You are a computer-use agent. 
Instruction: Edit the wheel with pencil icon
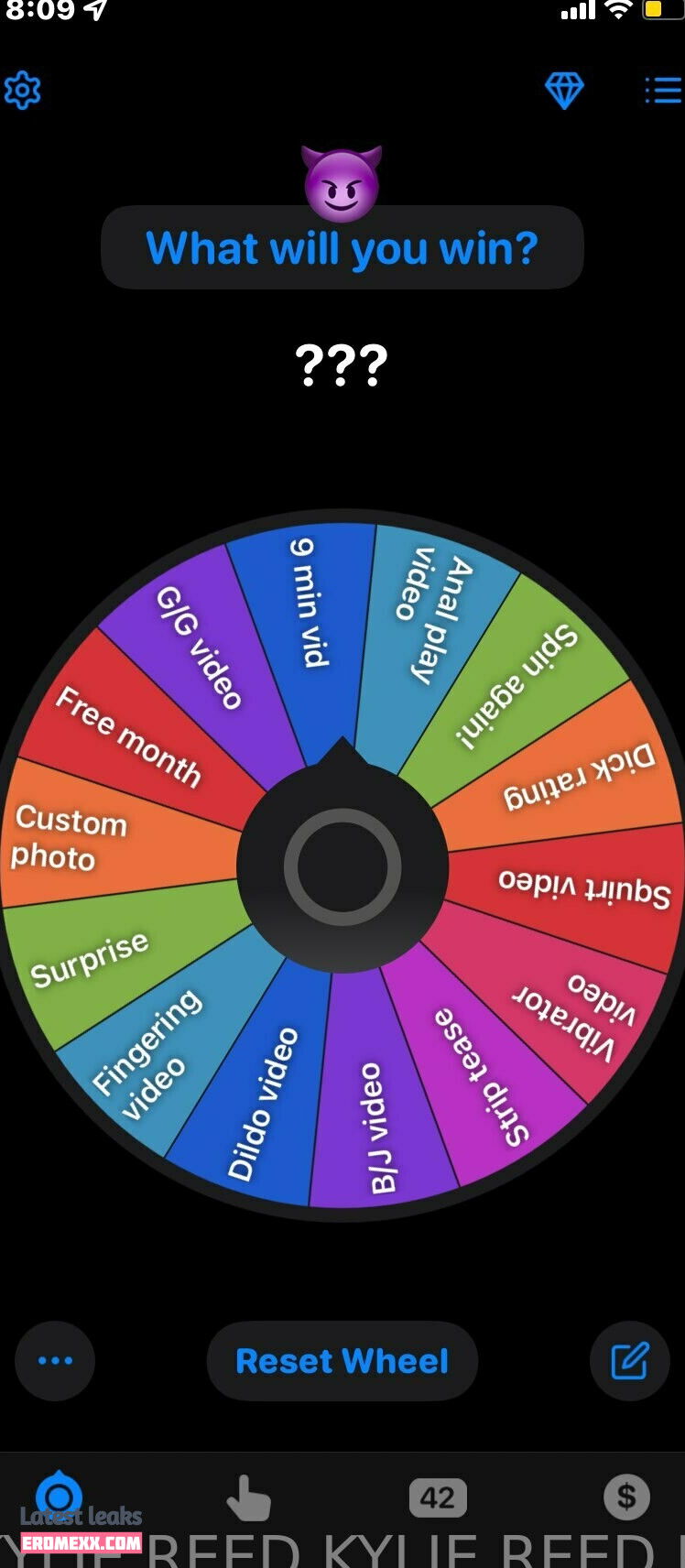click(x=630, y=1361)
